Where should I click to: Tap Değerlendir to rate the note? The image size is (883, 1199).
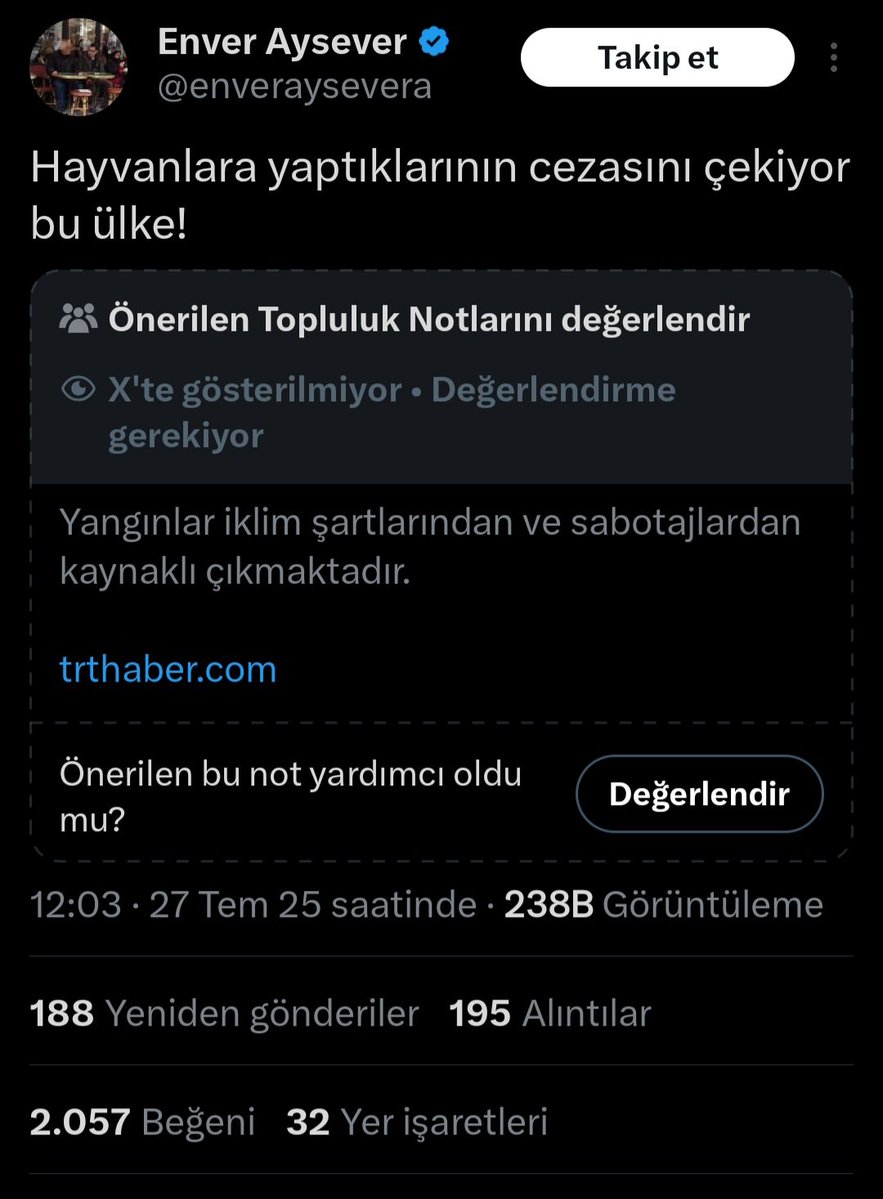click(x=699, y=794)
